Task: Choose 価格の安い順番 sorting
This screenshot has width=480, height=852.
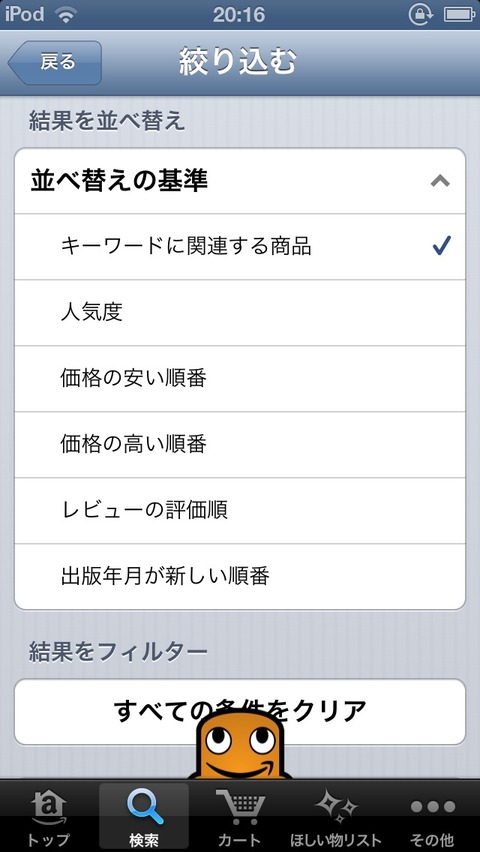Action: coord(240,379)
